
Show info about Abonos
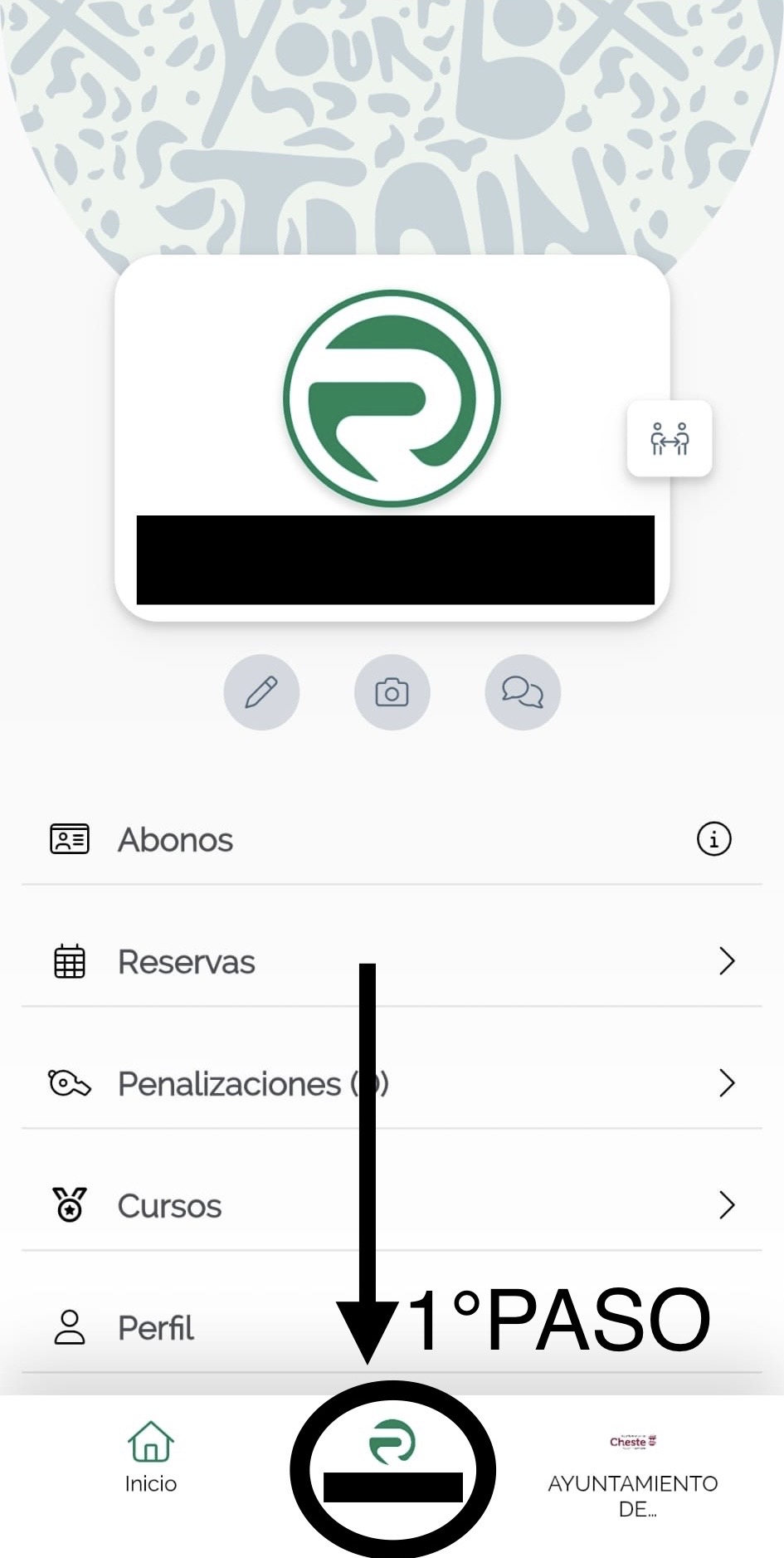point(713,839)
